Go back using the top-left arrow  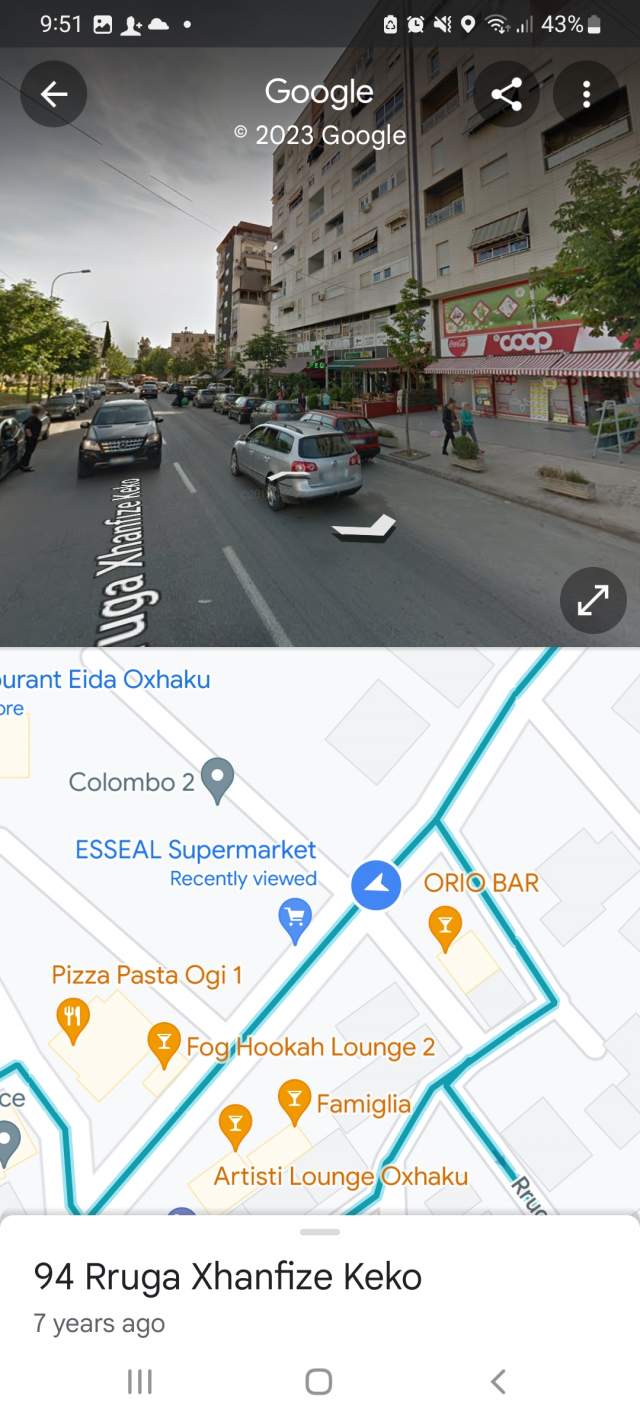click(54, 94)
